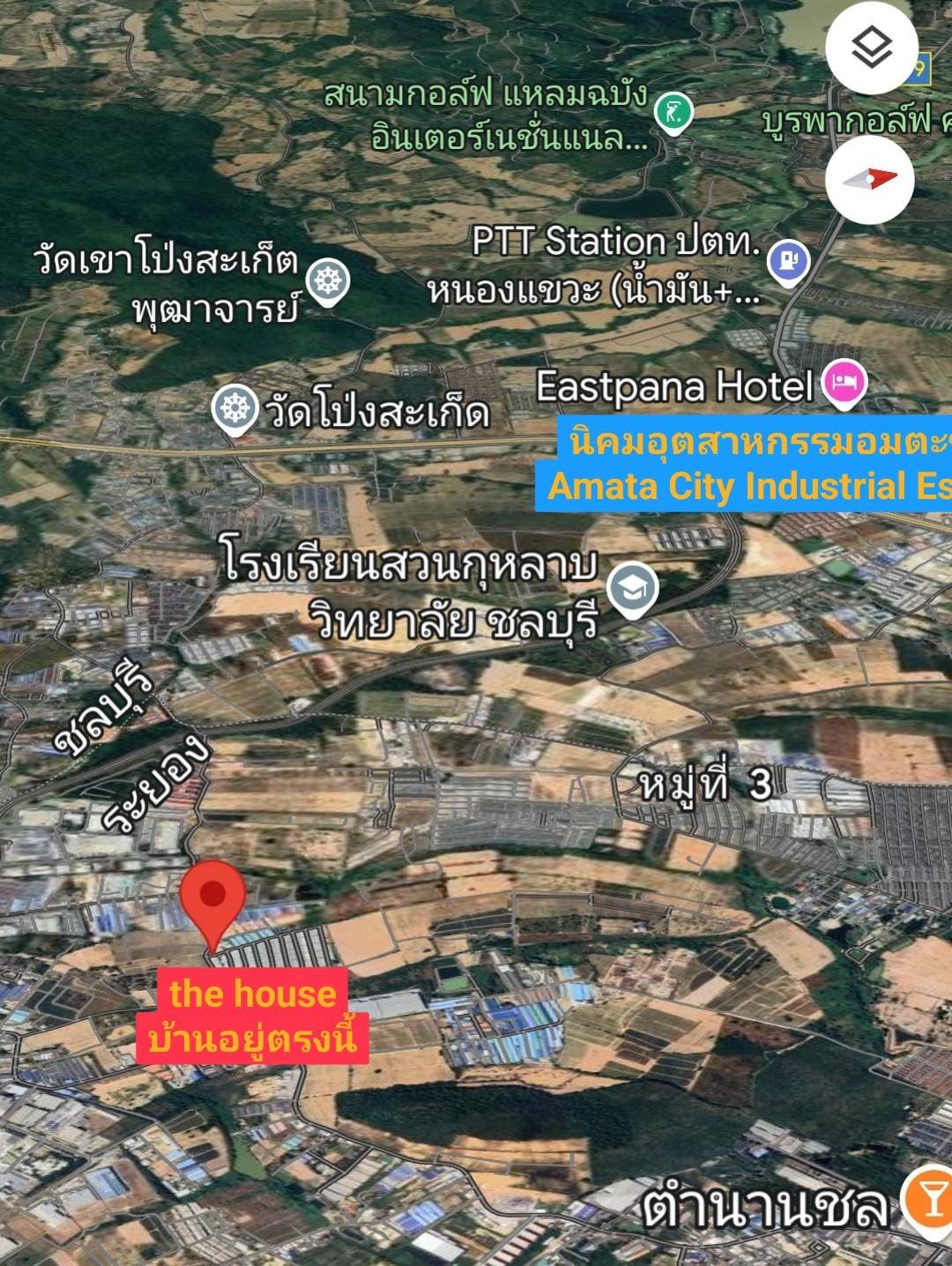Open the วัดเขาโป่งสะเก็ต temple marker
952x1266 pixels.
click(x=328, y=282)
